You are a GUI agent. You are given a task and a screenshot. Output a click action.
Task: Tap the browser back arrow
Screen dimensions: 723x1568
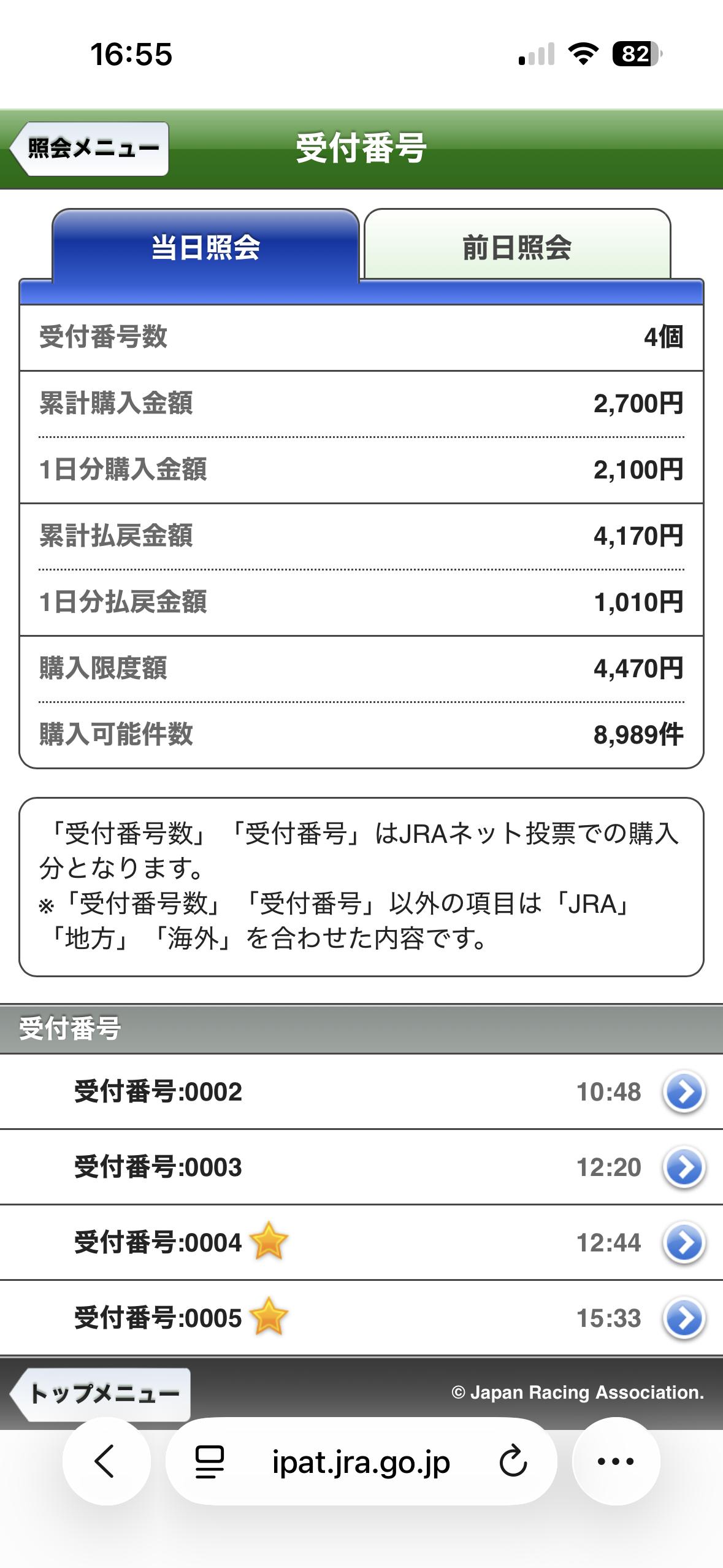coord(105,1462)
